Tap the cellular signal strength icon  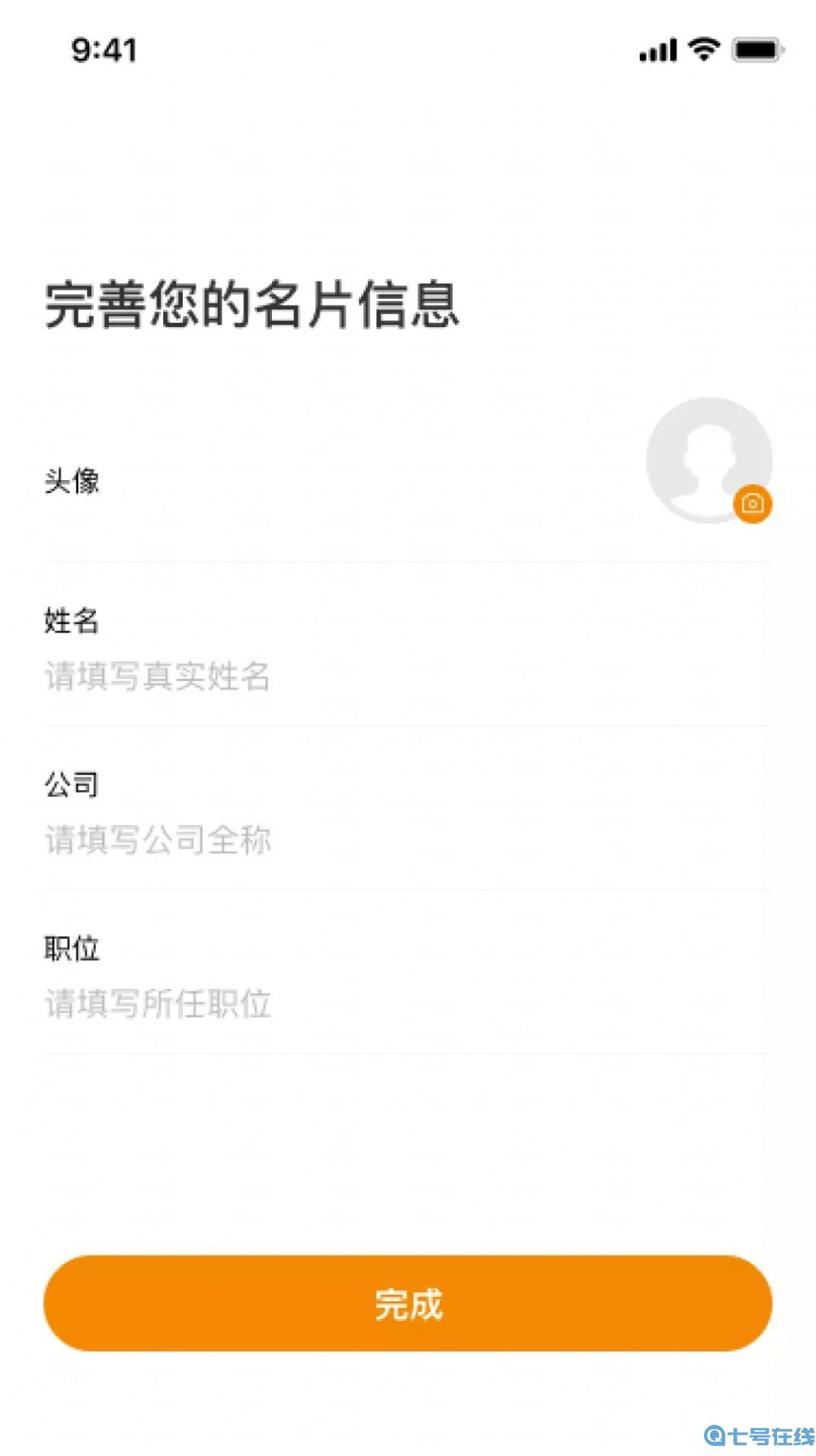[658, 48]
